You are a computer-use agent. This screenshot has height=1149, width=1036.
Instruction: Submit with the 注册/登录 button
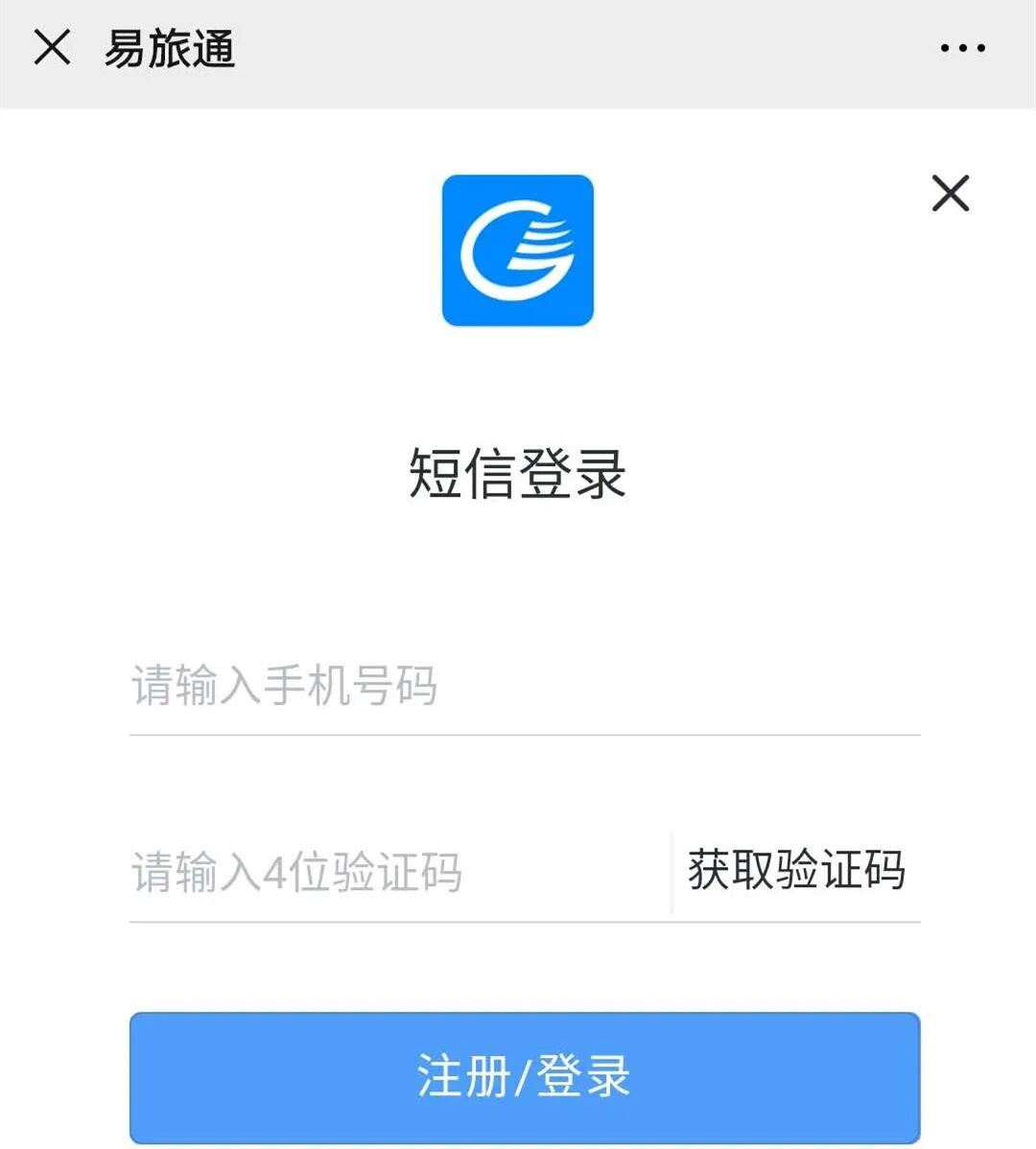click(x=524, y=1076)
